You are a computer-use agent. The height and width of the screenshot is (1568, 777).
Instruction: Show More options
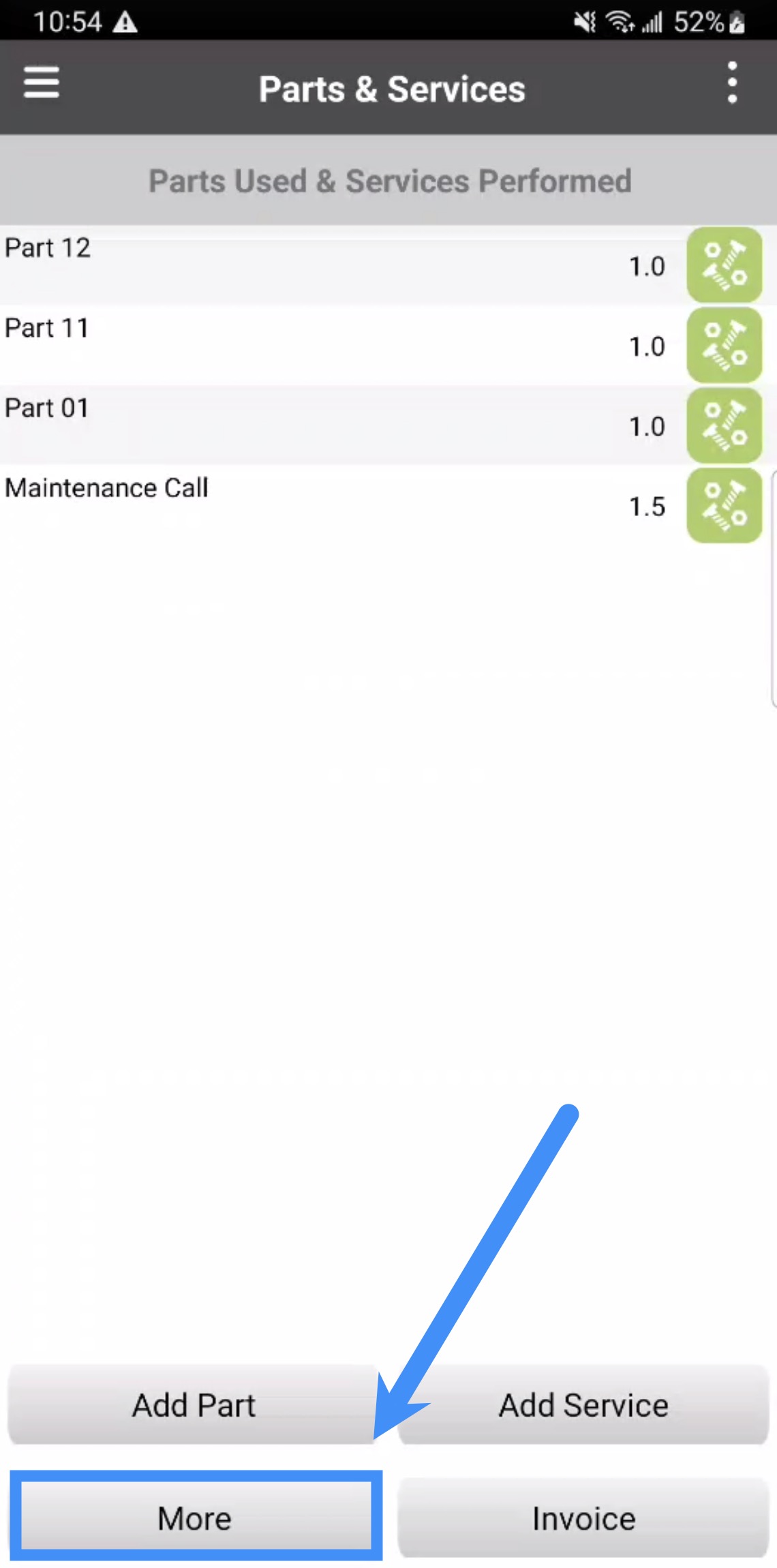click(196, 1518)
